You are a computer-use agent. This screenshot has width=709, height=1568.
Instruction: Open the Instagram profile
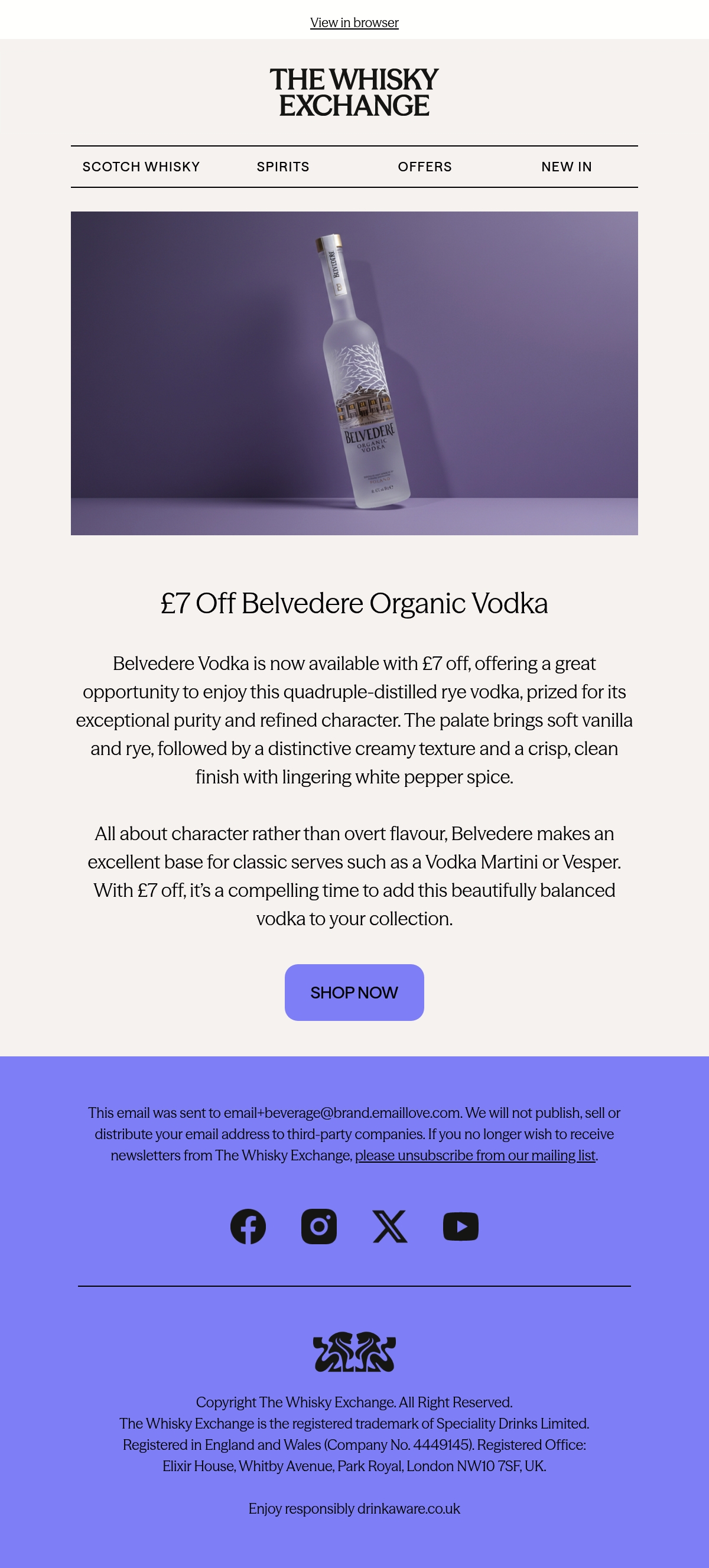point(319,1227)
